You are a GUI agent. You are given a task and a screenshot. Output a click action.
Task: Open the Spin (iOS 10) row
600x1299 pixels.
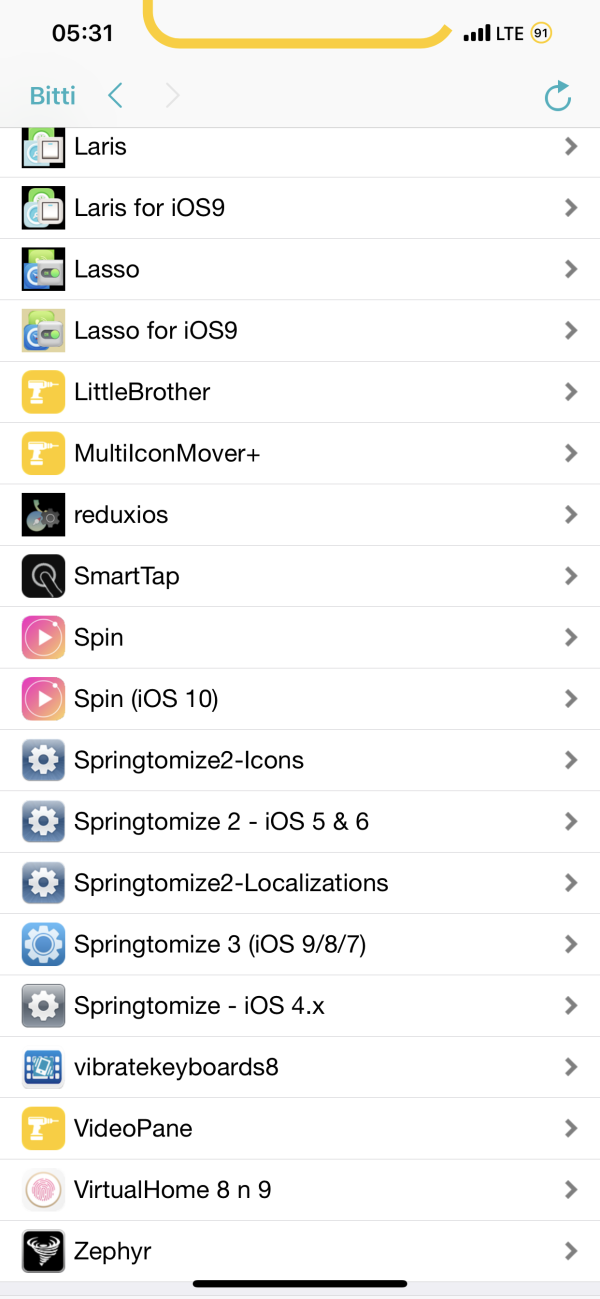(300, 699)
